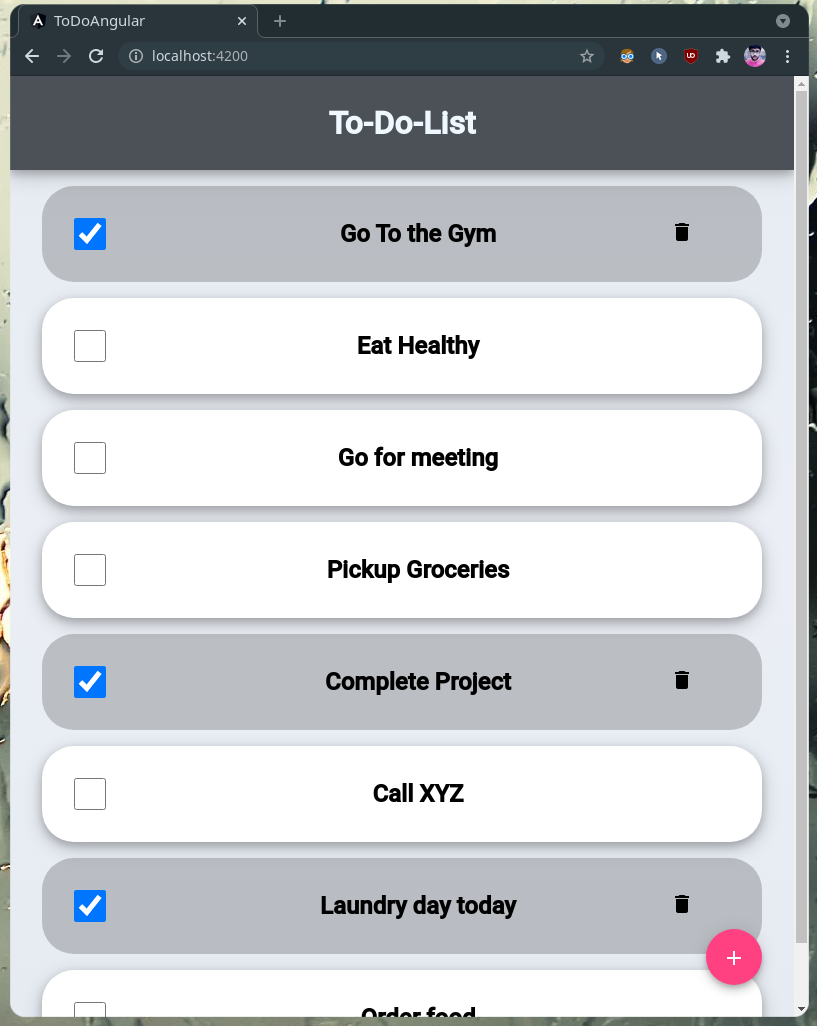Open the extensions puzzle icon
This screenshot has width=817, height=1026.
[722, 56]
